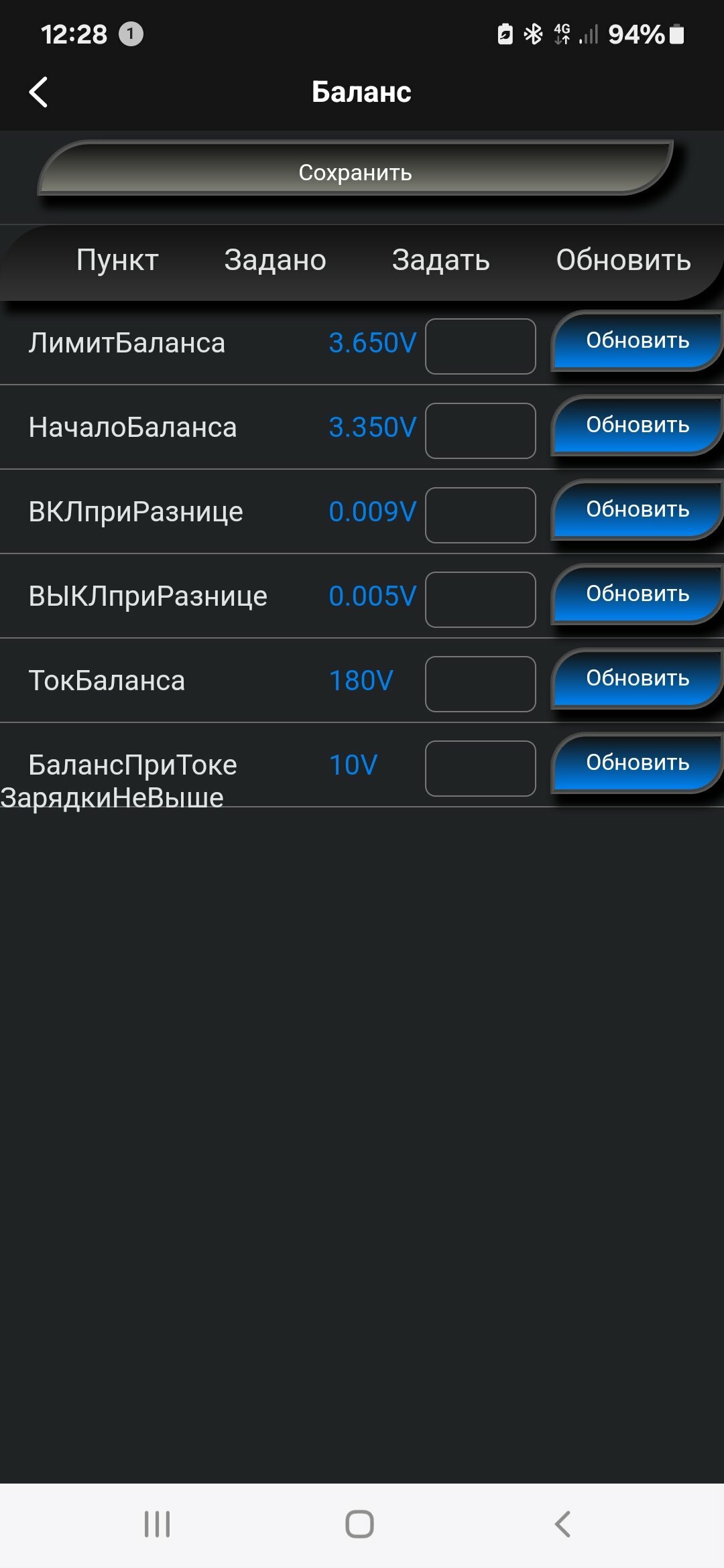
Task: Select the ВЫКЛприРазнице input field
Action: (480, 599)
